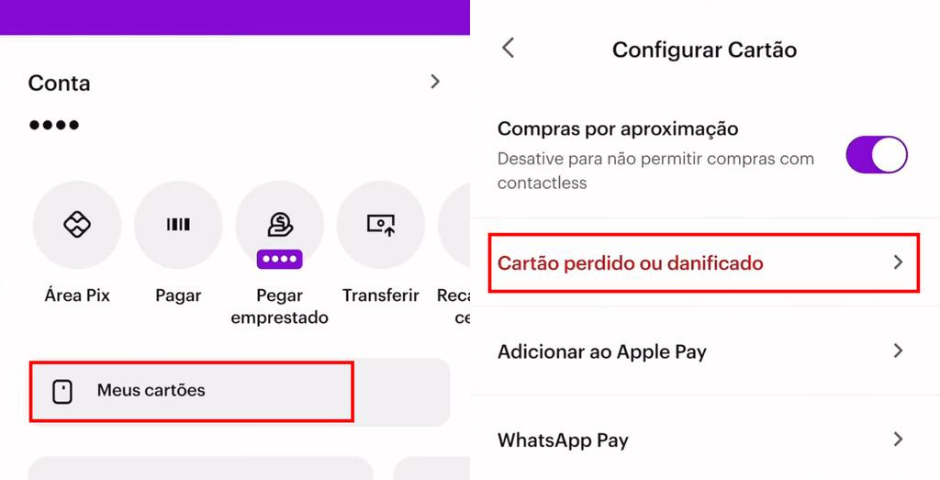Select the Transferir shortcut
This screenshot has height=480, width=940.
pyautogui.click(x=380, y=225)
